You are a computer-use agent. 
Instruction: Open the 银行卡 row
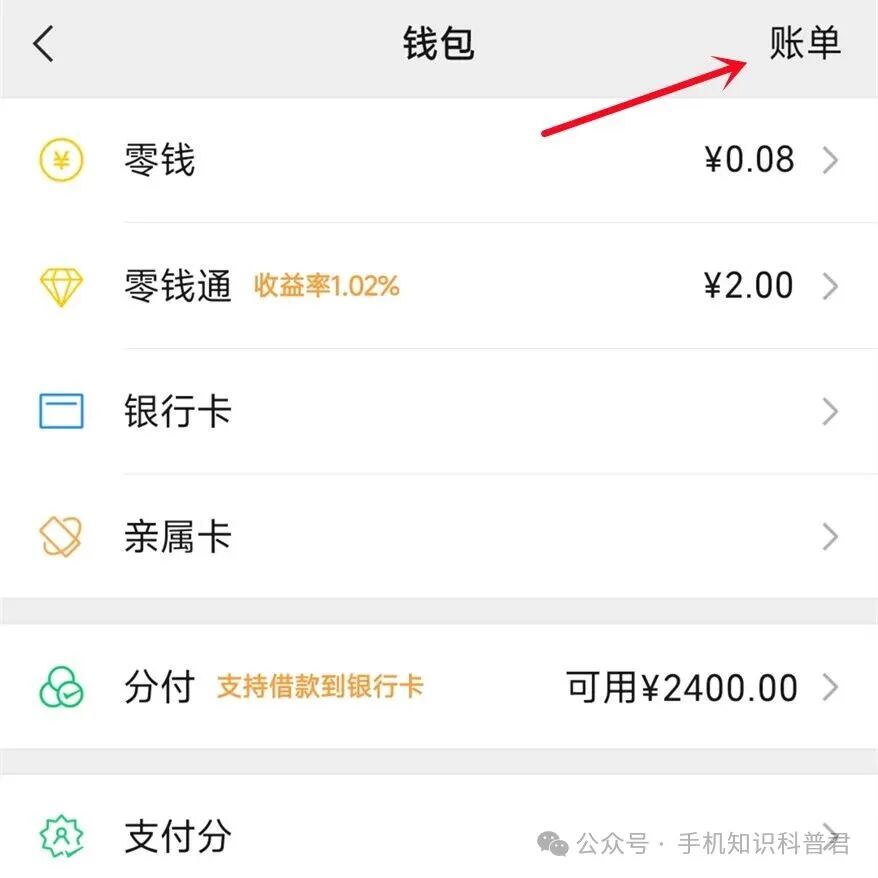click(x=438, y=411)
